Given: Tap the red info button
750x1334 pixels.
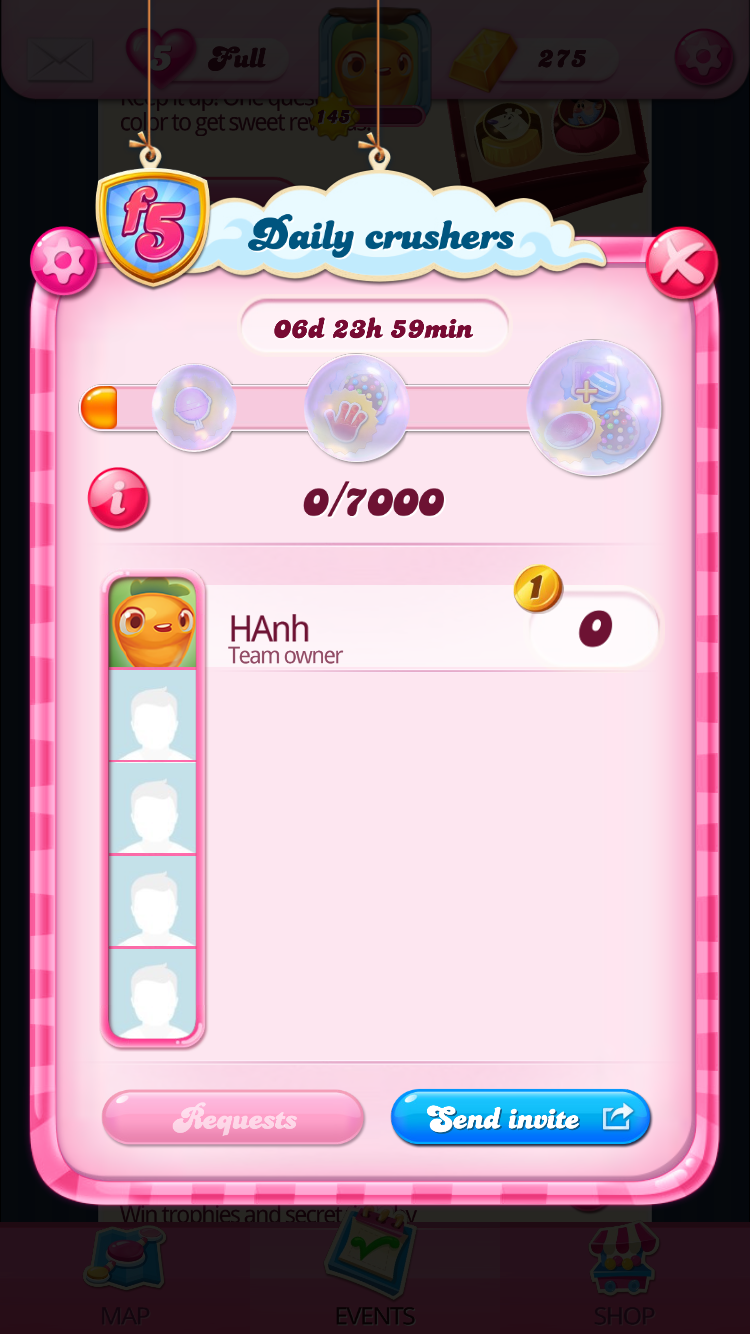Looking at the screenshot, I should (118, 498).
